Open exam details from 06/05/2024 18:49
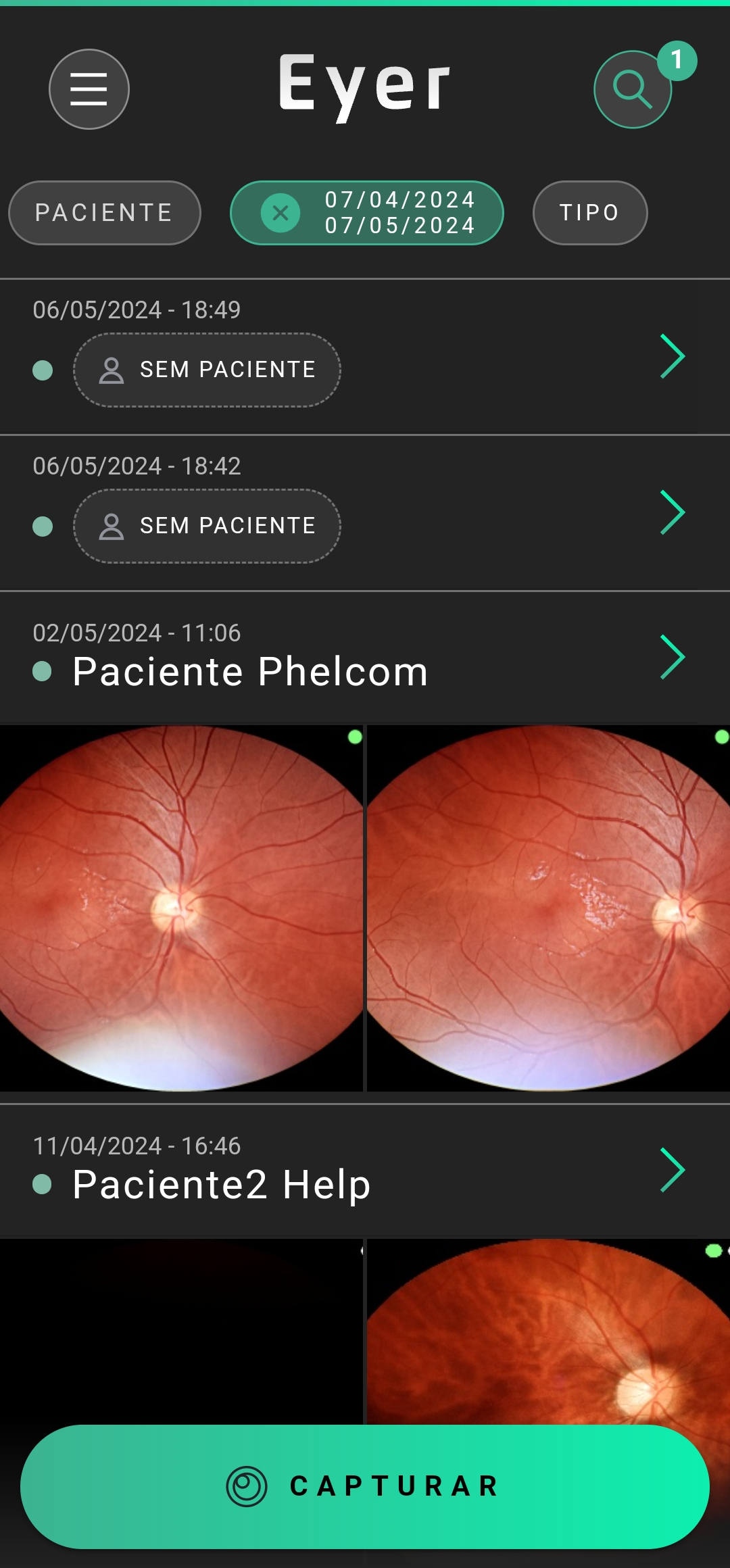 [x=673, y=356]
